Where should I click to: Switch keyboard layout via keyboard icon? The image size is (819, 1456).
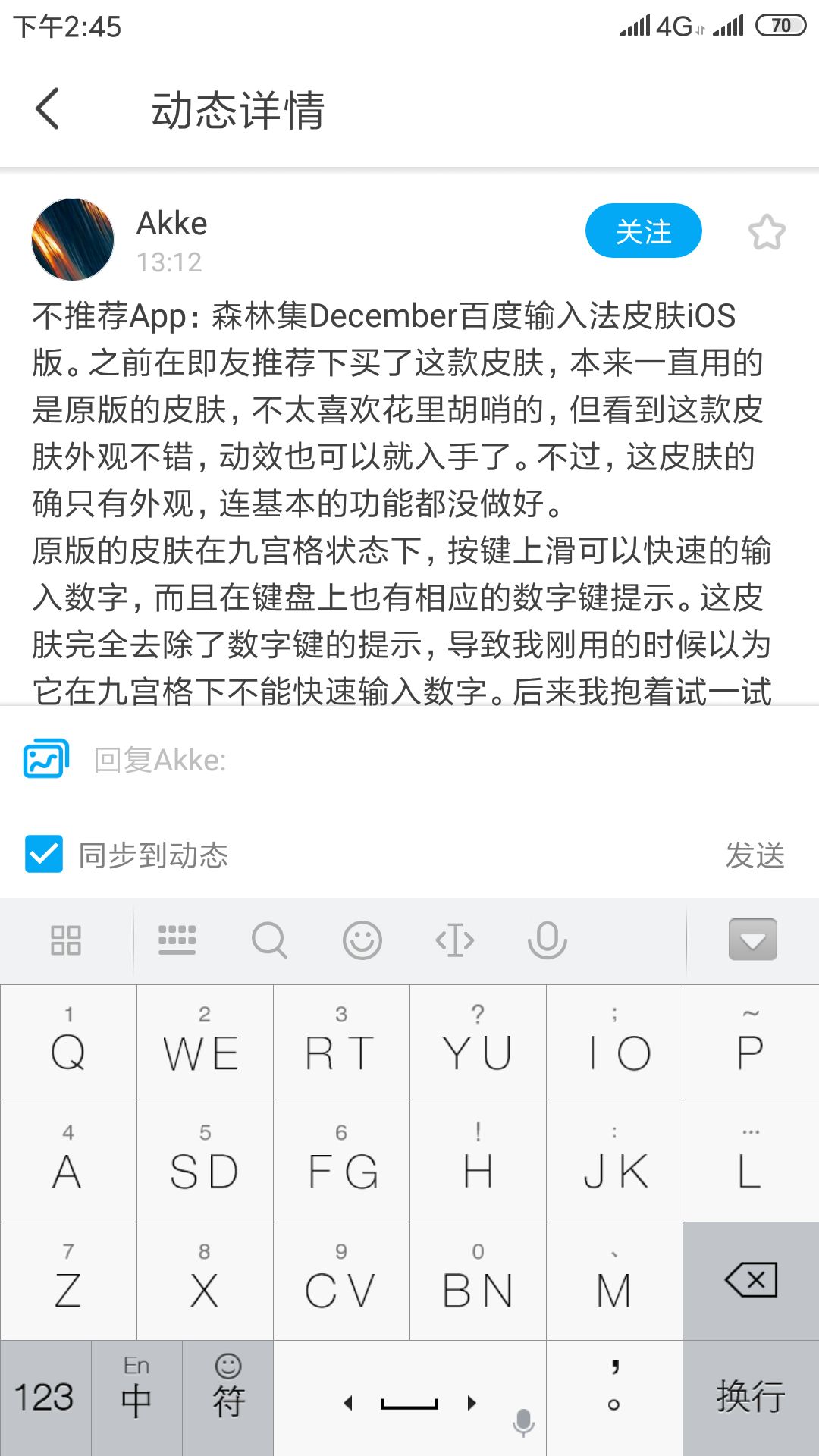point(177,940)
